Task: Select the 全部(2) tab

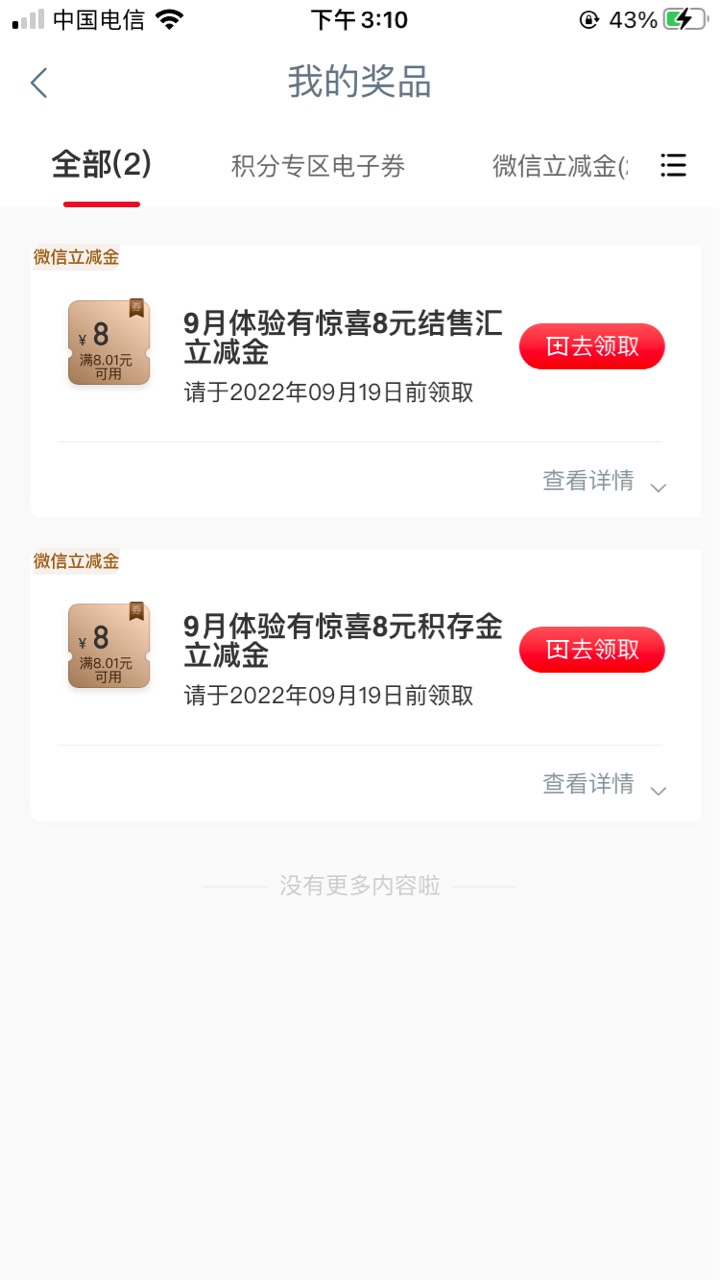Action: tap(101, 166)
